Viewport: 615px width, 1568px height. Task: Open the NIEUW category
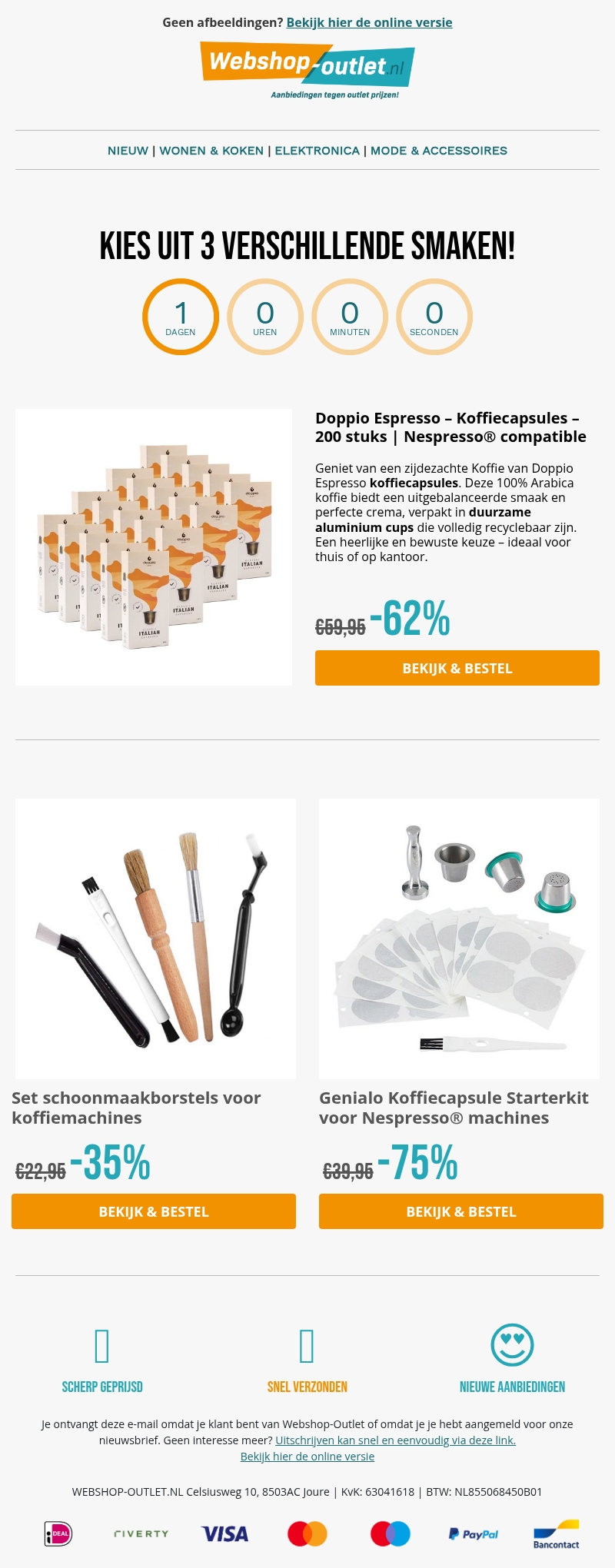[128, 151]
